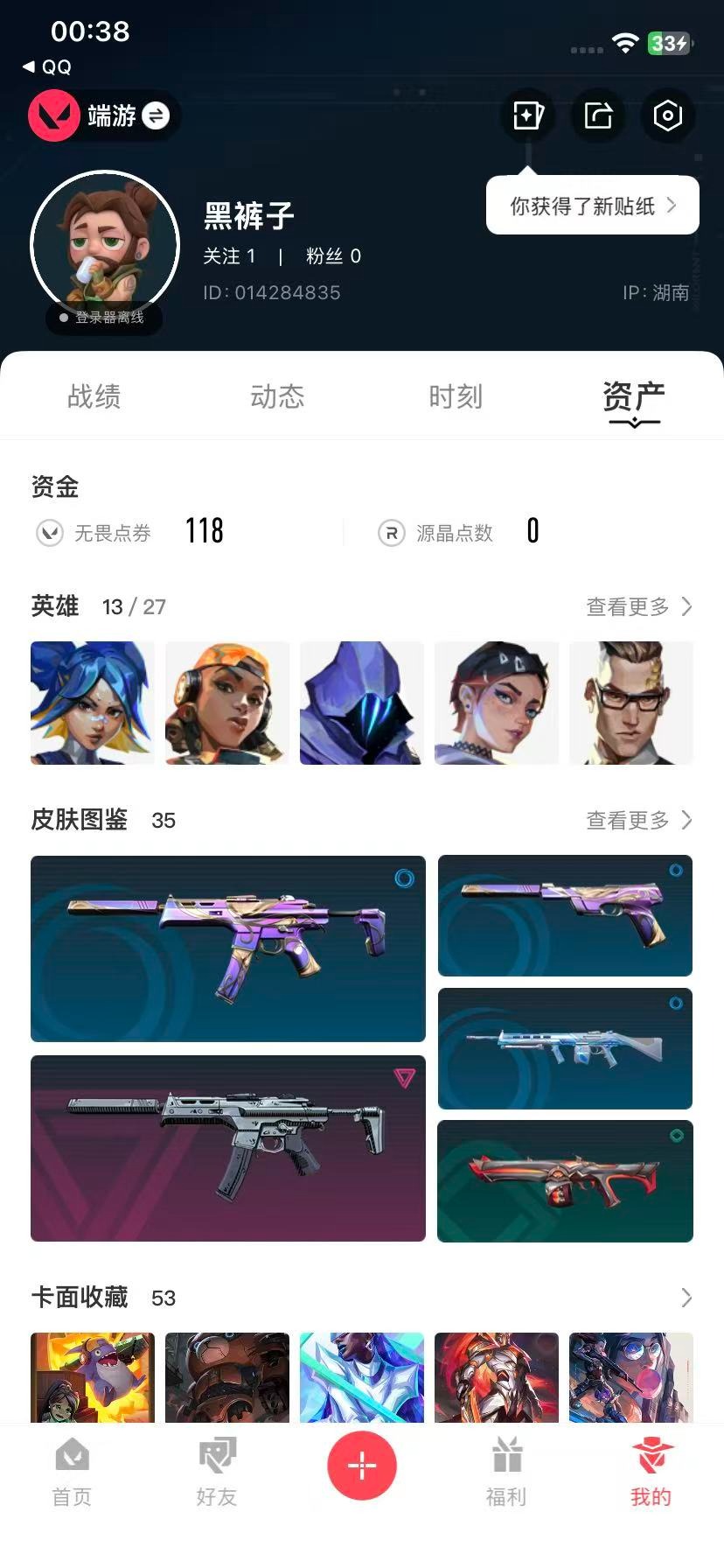Switch to the 动态 tab
724x1568 pixels.
(x=277, y=397)
